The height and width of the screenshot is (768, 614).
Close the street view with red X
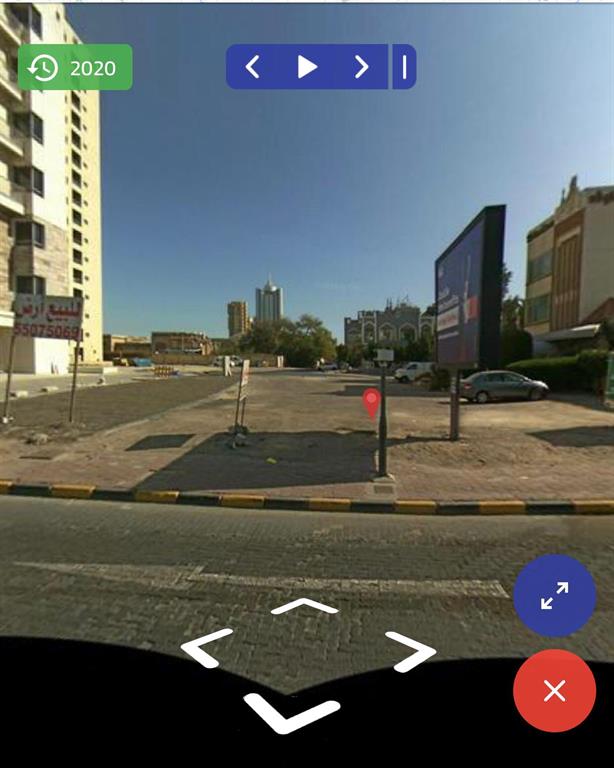click(554, 690)
